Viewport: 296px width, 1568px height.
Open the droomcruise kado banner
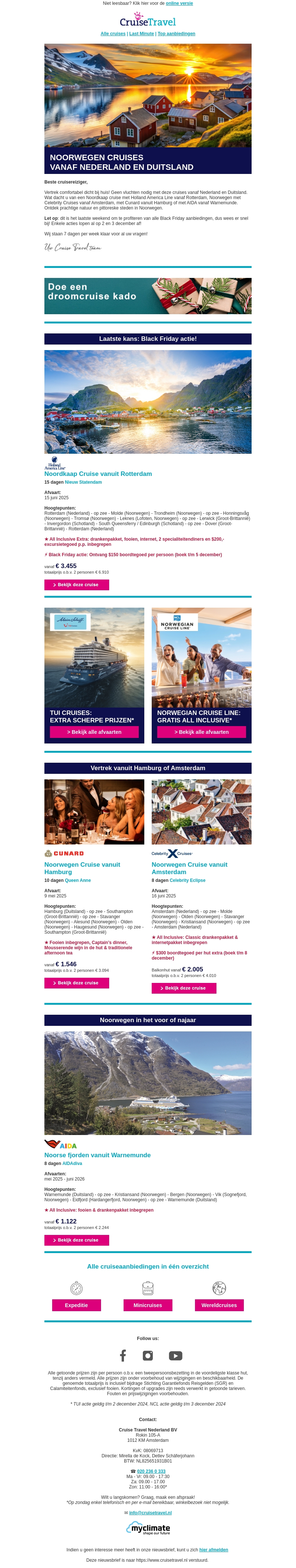coord(148,296)
